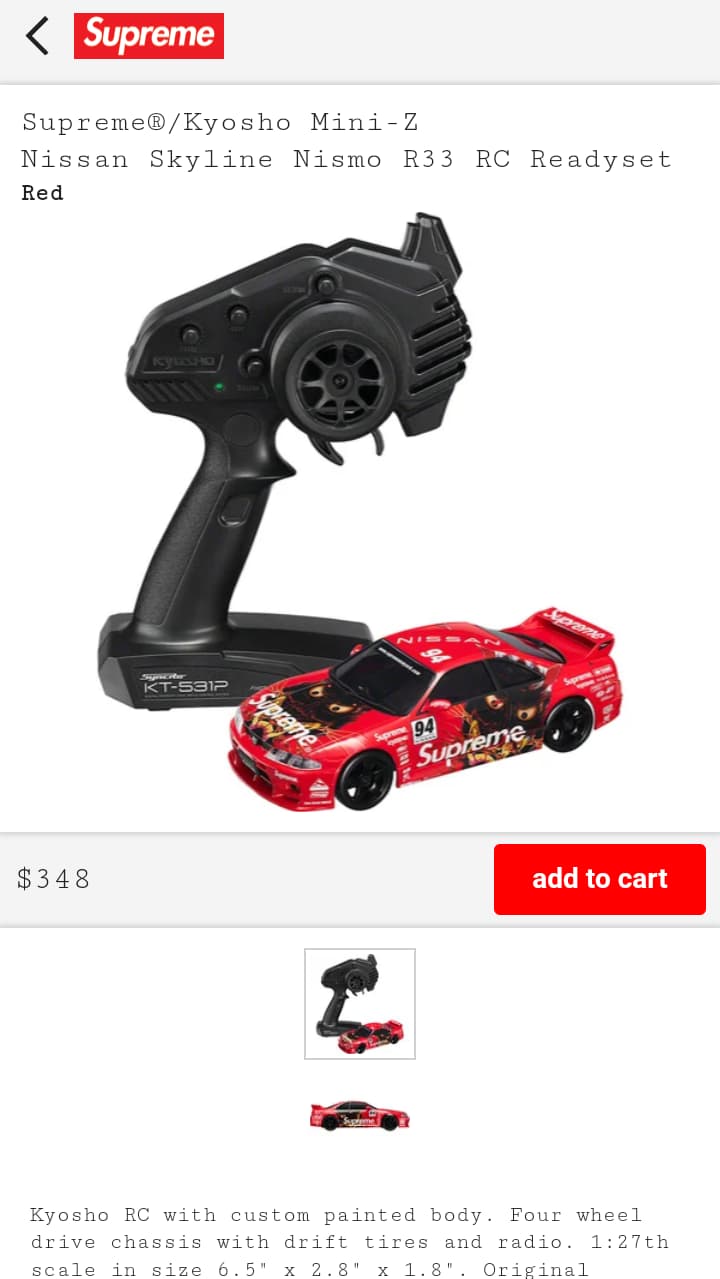720x1279 pixels.
Task: Open the large product image
Action: (x=360, y=512)
